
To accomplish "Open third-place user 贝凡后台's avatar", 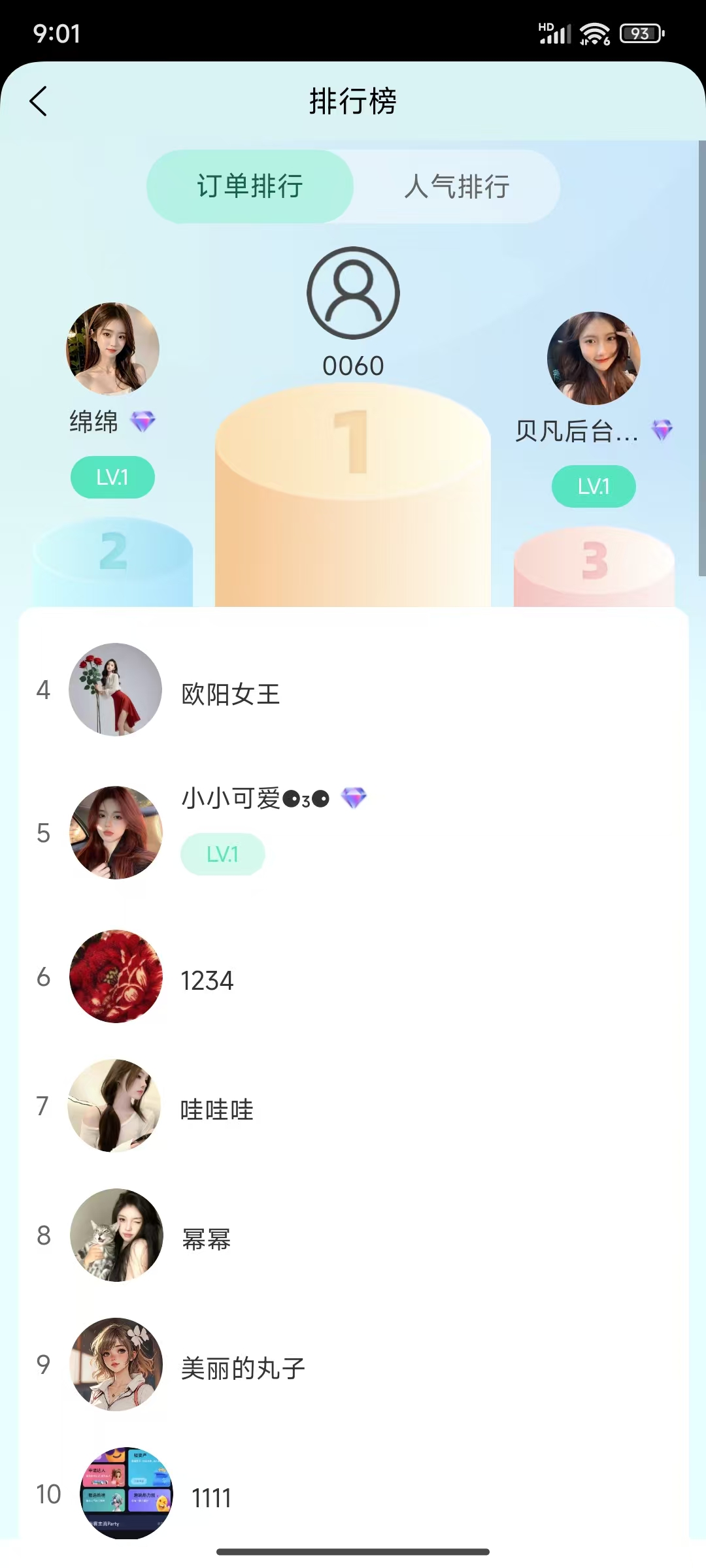I will coord(594,358).
